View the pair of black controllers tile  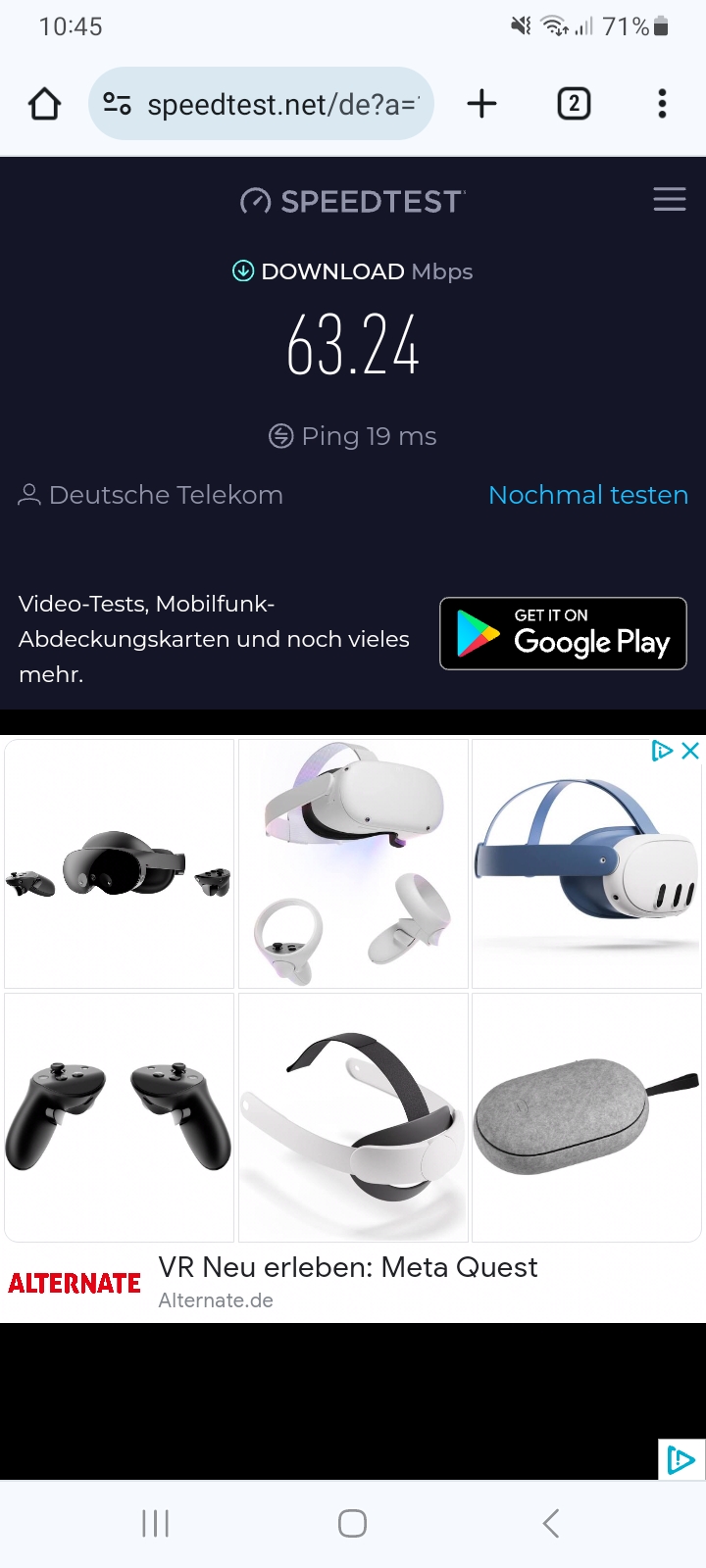click(120, 1117)
